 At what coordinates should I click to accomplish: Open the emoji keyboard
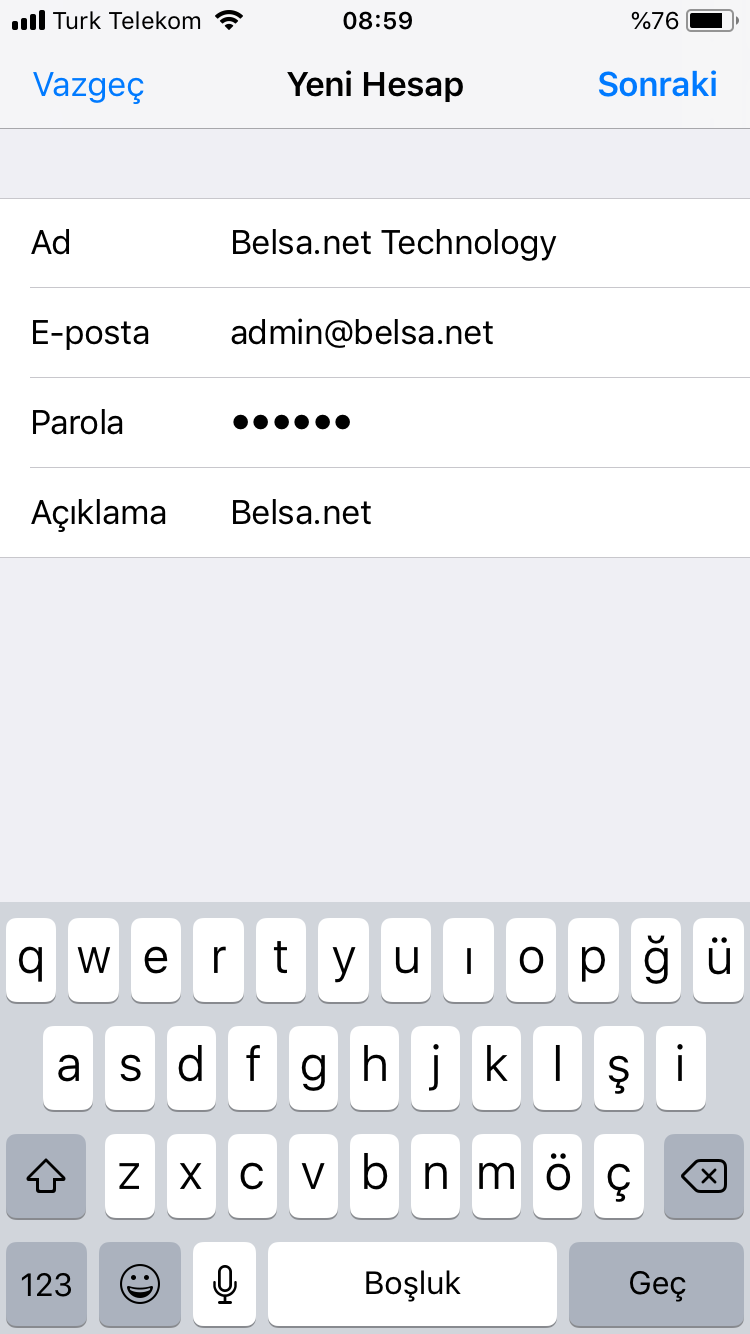coord(140,1284)
